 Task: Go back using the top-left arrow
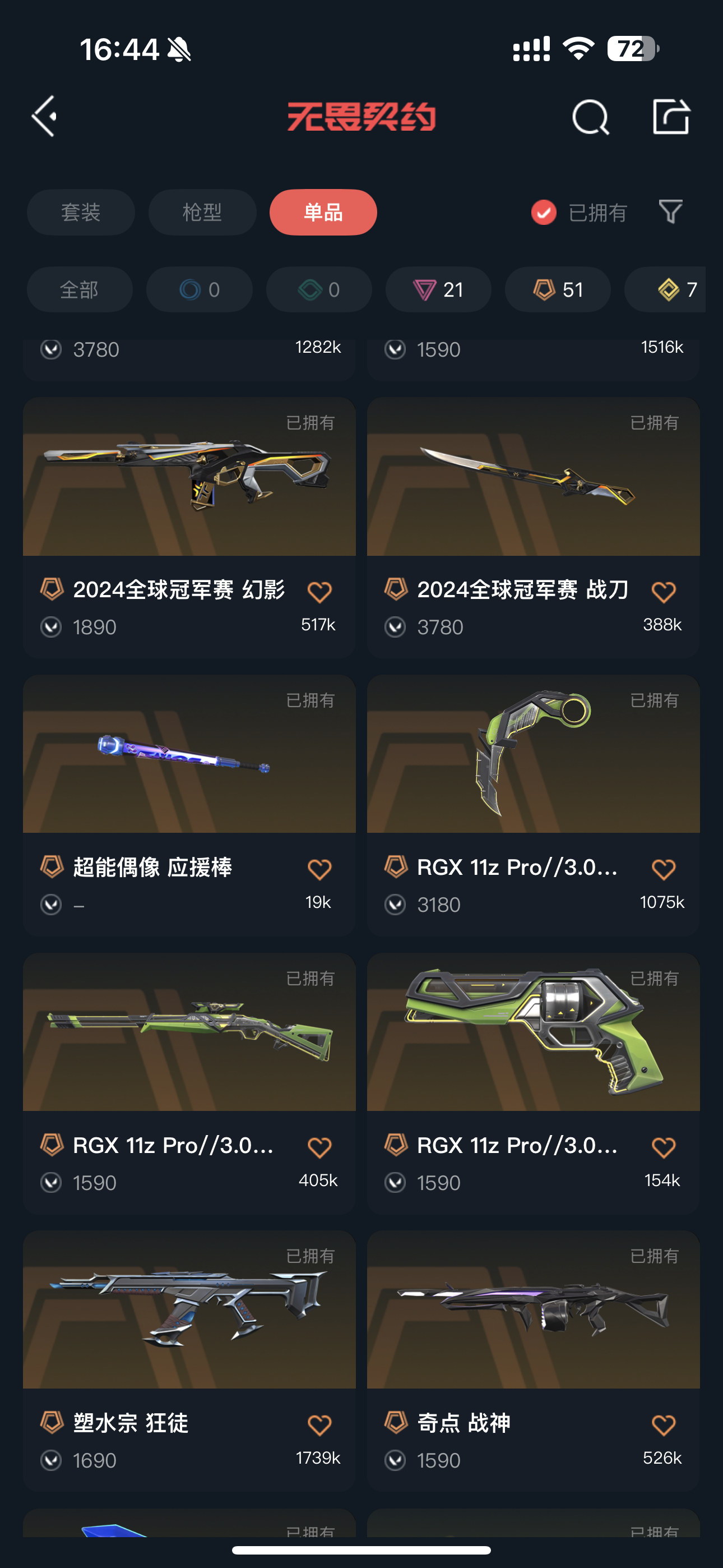coord(45,116)
